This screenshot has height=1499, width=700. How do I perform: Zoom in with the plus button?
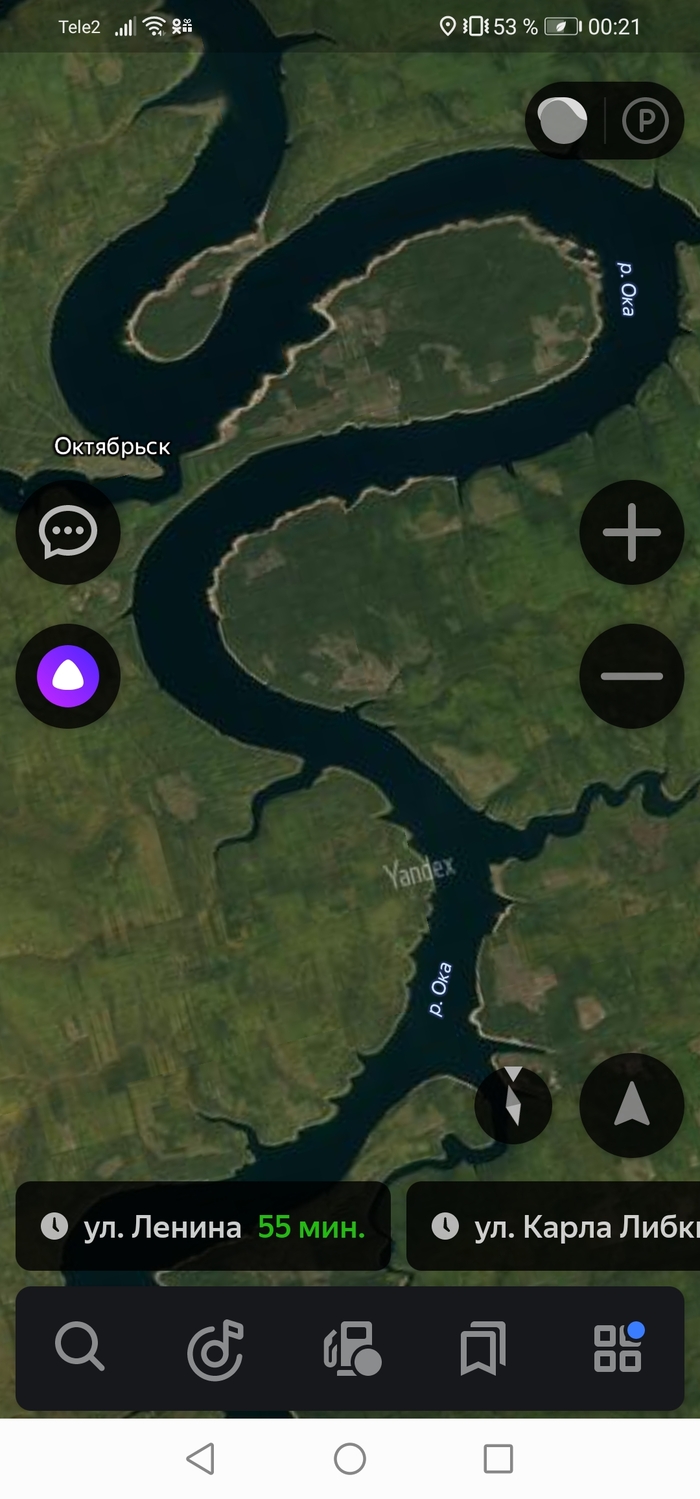pos(632,532)
